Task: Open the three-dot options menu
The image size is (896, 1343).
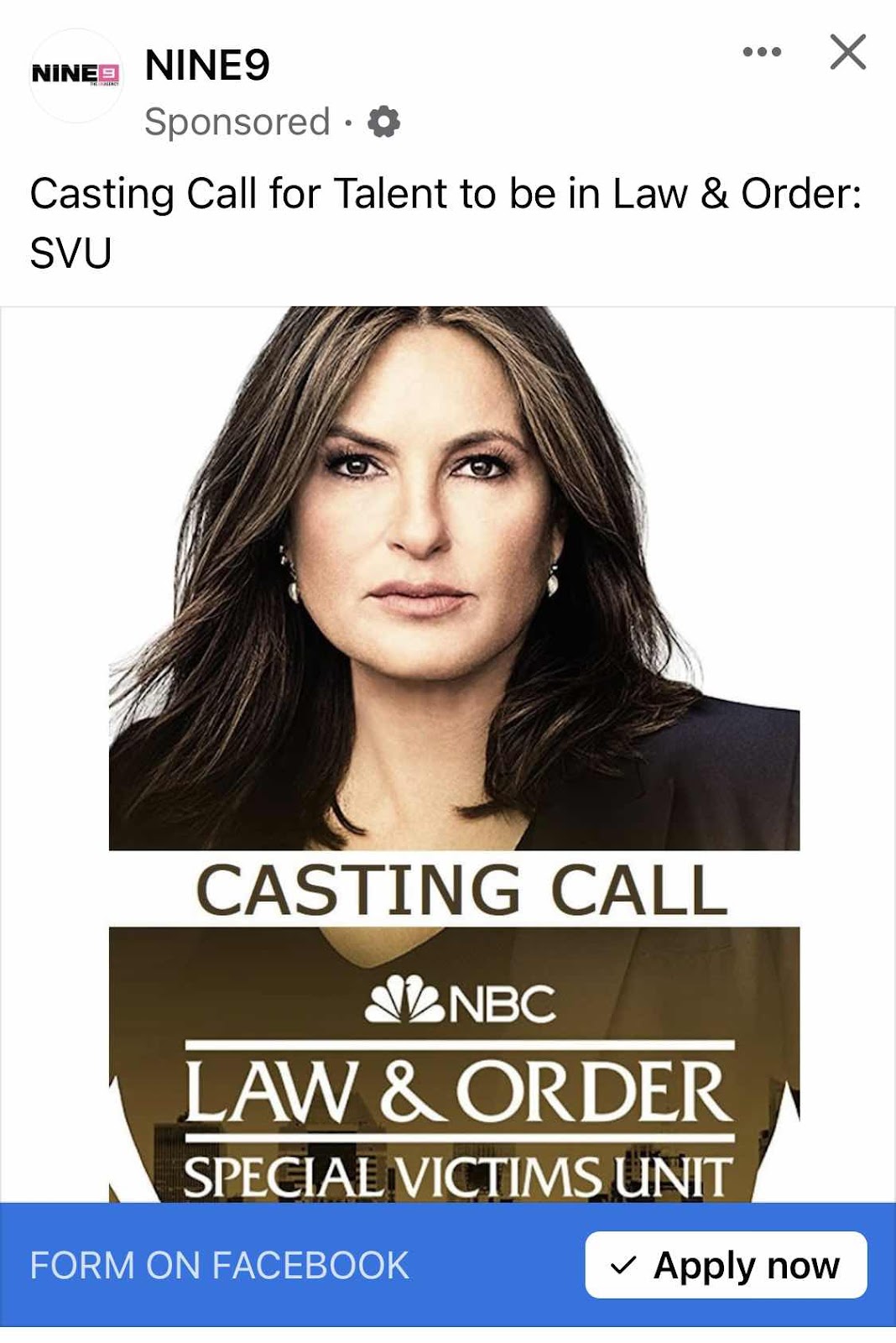Action: (x=762, y=52)
